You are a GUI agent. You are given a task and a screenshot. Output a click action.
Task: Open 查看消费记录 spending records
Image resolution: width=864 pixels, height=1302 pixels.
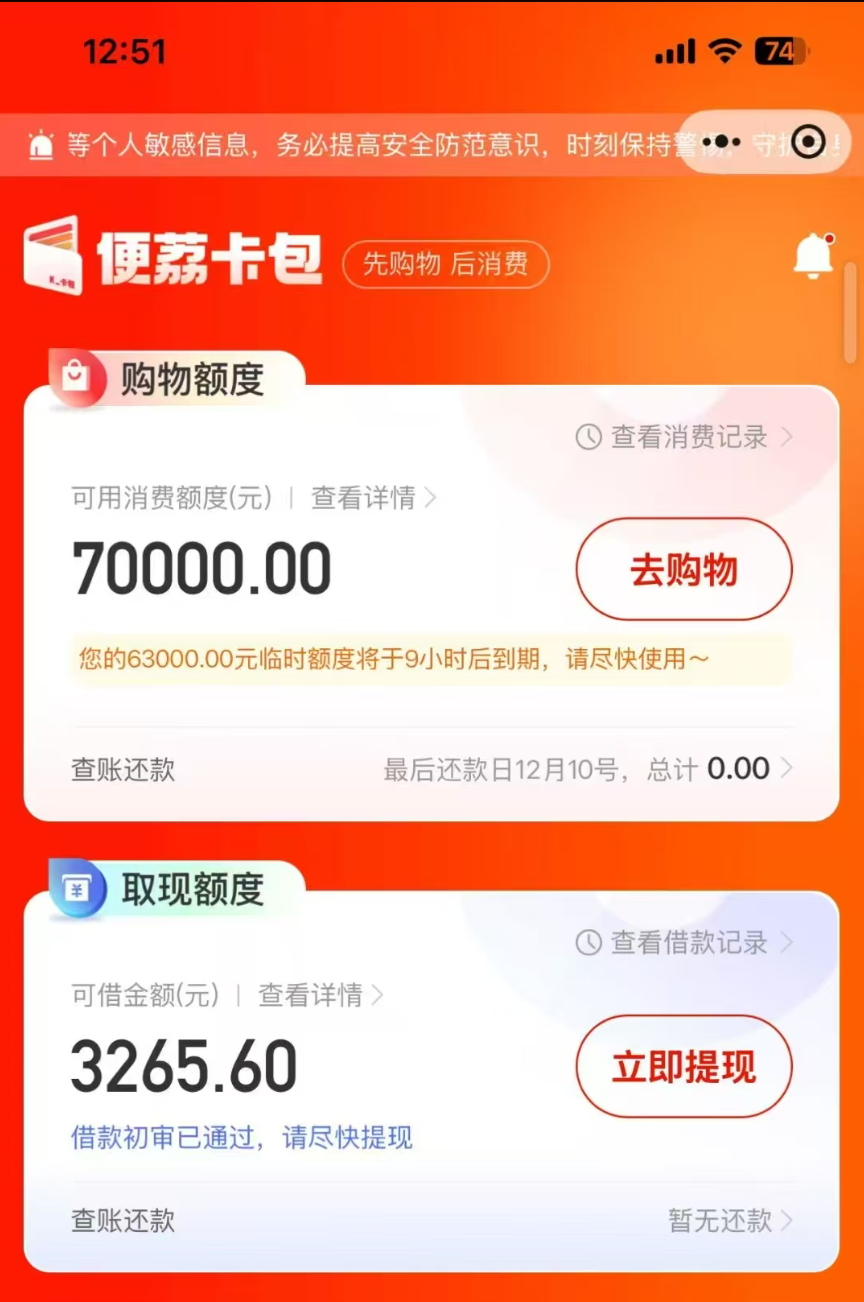click(x=688, y=437)
